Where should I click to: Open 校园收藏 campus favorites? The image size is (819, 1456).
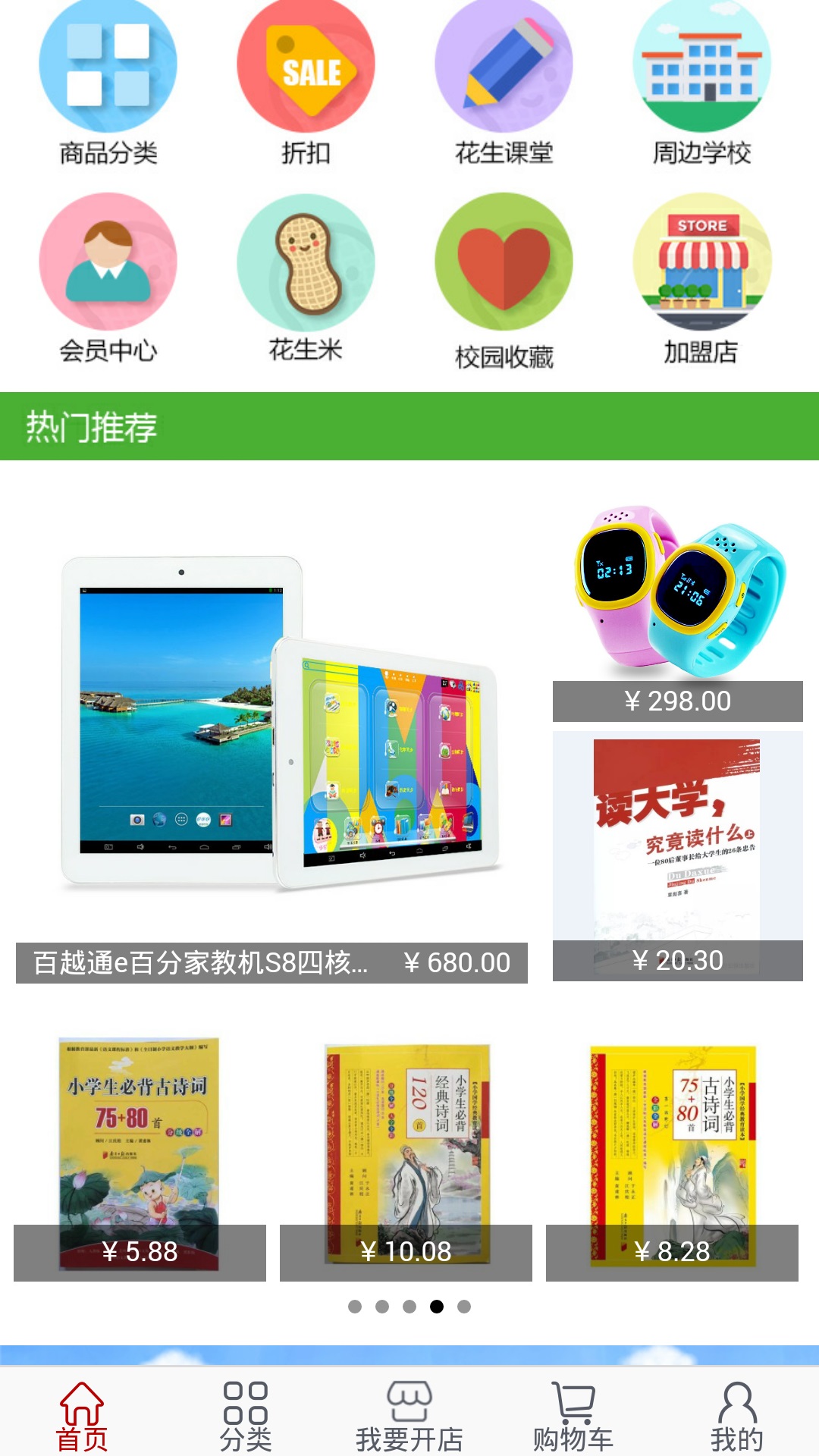coord(504,282)
